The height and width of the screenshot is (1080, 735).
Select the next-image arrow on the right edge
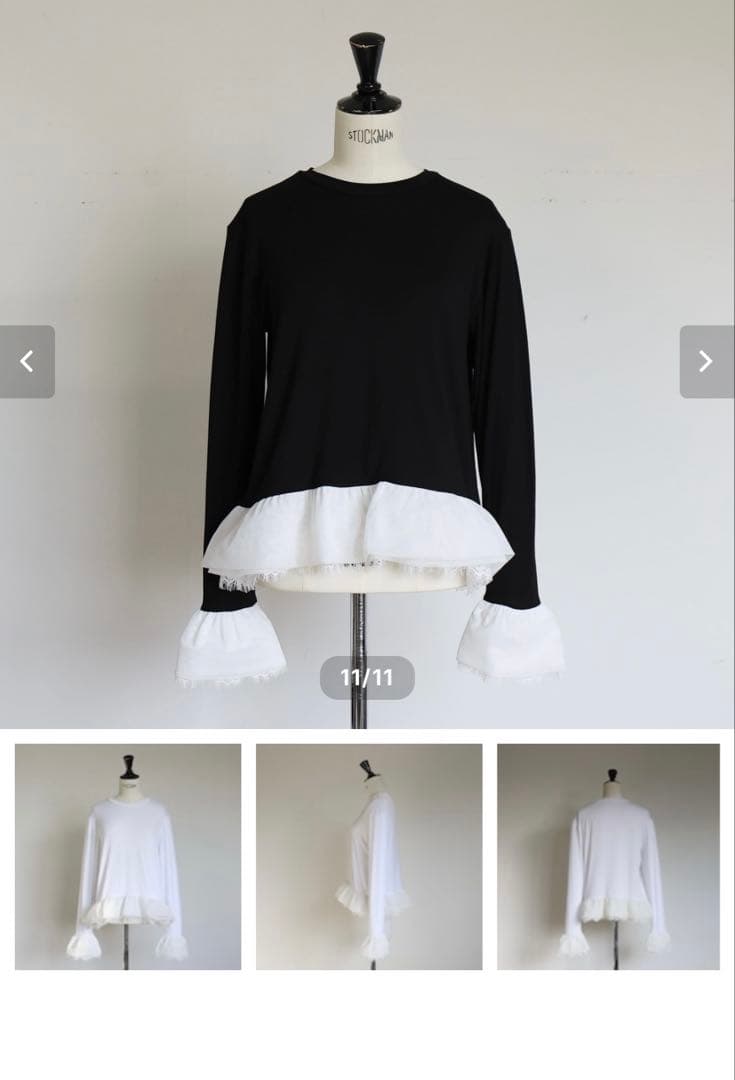point(708,361)
